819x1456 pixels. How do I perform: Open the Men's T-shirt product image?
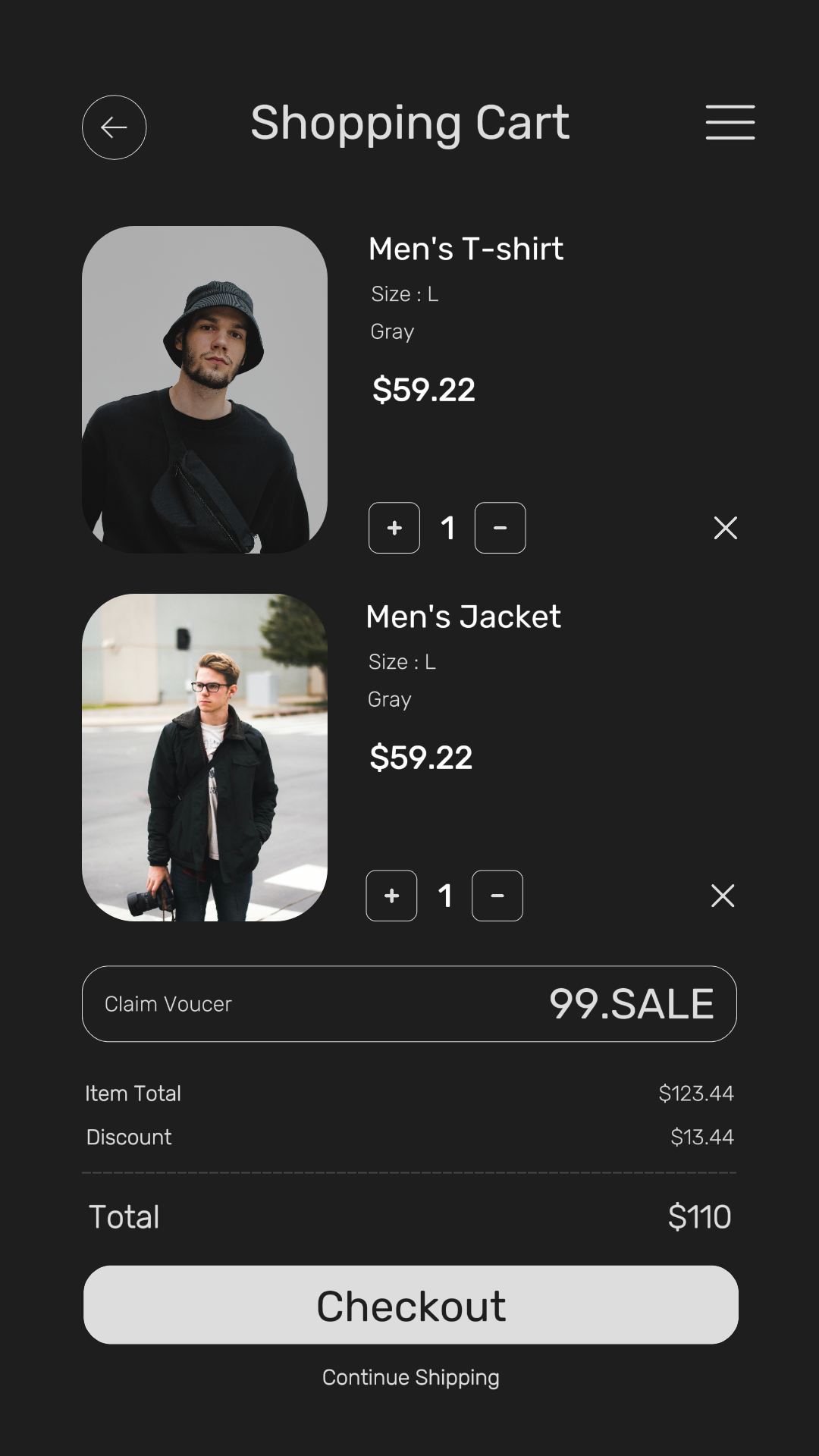(205, 390)
